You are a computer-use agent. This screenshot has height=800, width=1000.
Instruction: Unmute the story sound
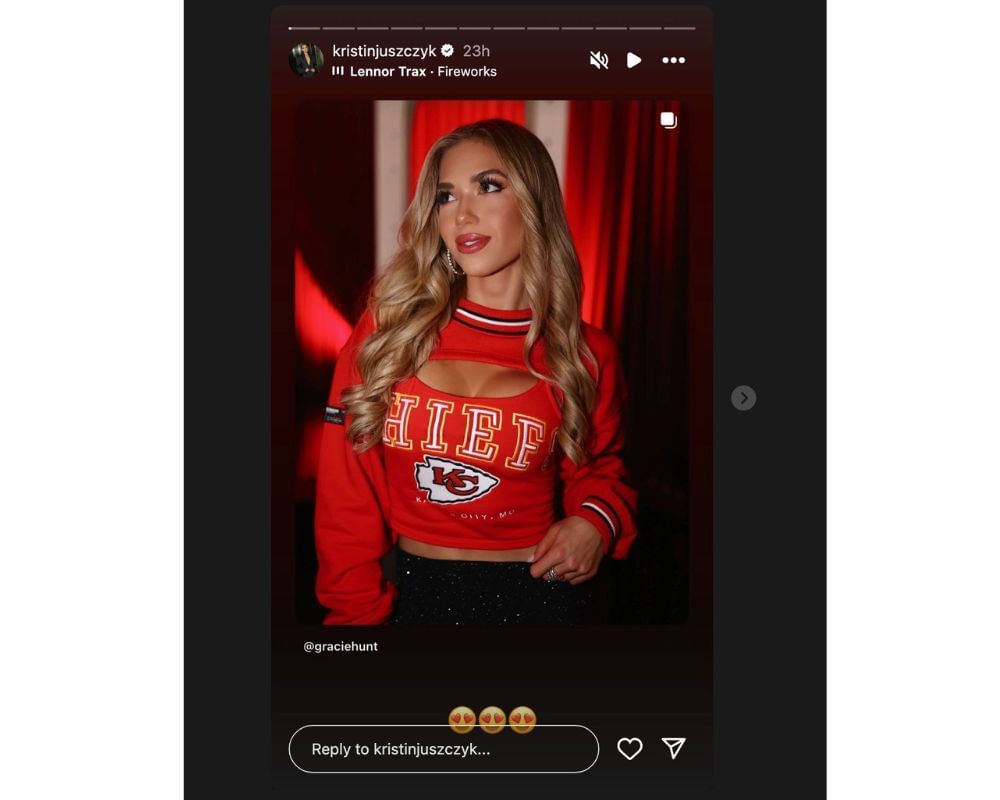point(599,61)
